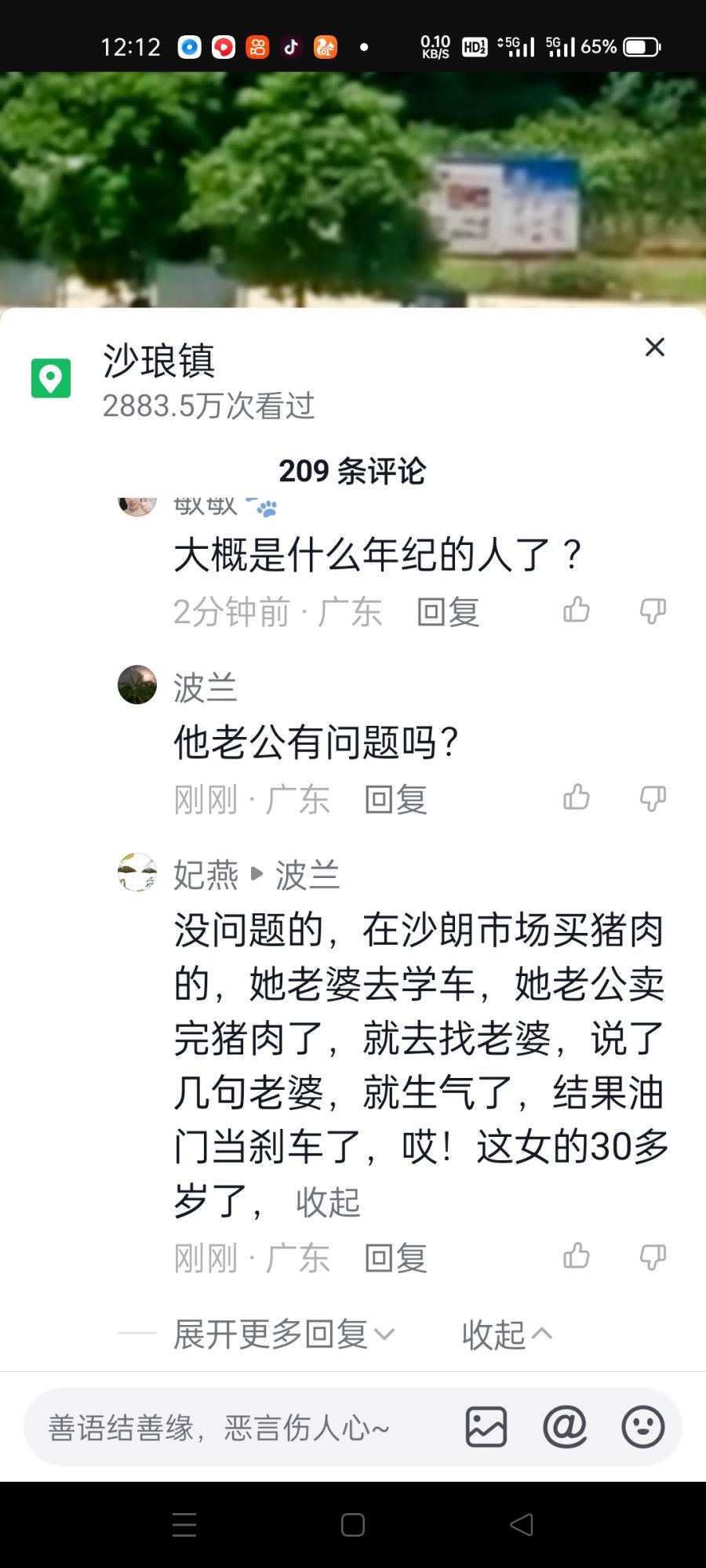
Task: Open 波兰's profile avatar
Action: coord(137,684)
